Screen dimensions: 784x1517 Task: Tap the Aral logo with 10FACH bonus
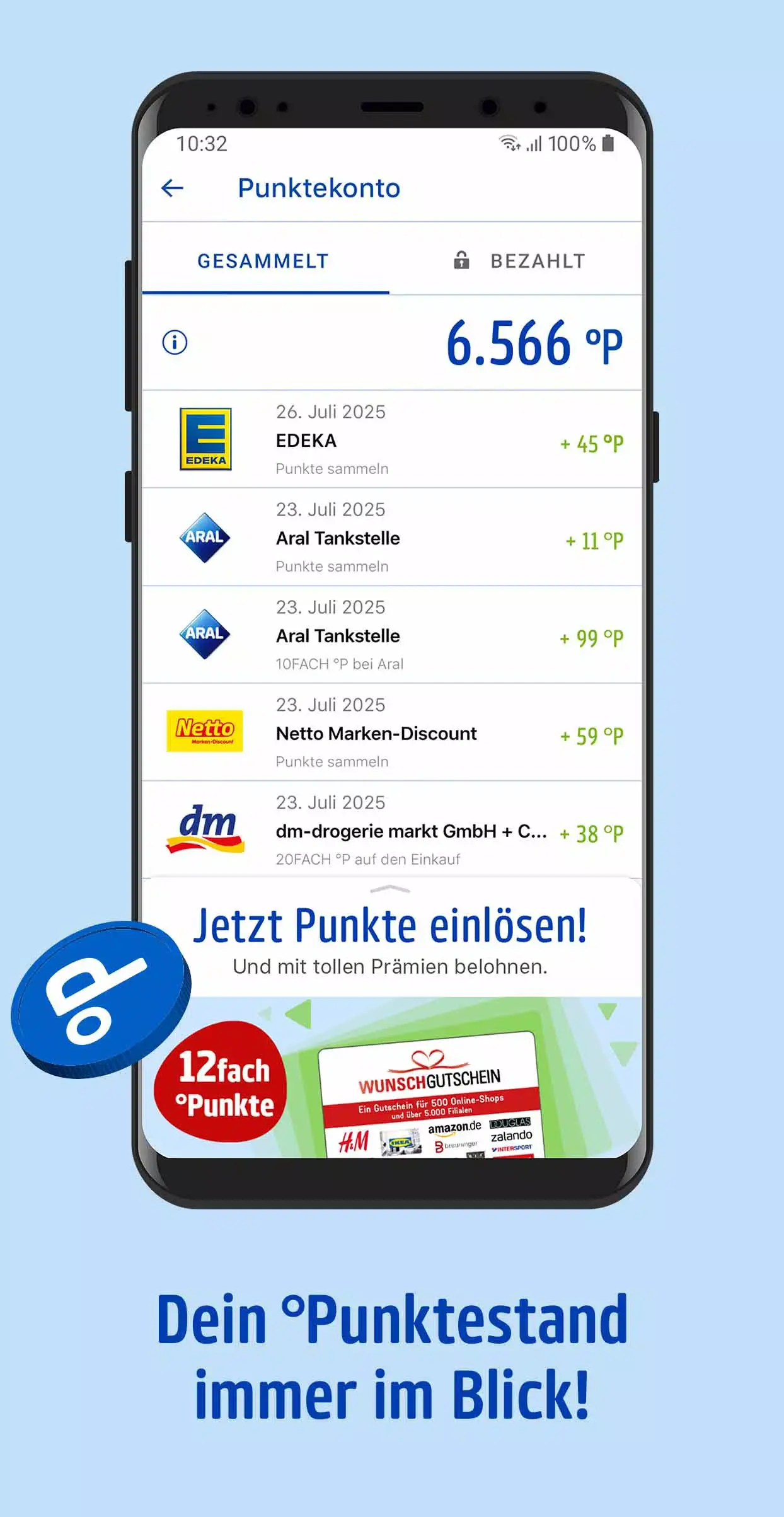(205, 635)
